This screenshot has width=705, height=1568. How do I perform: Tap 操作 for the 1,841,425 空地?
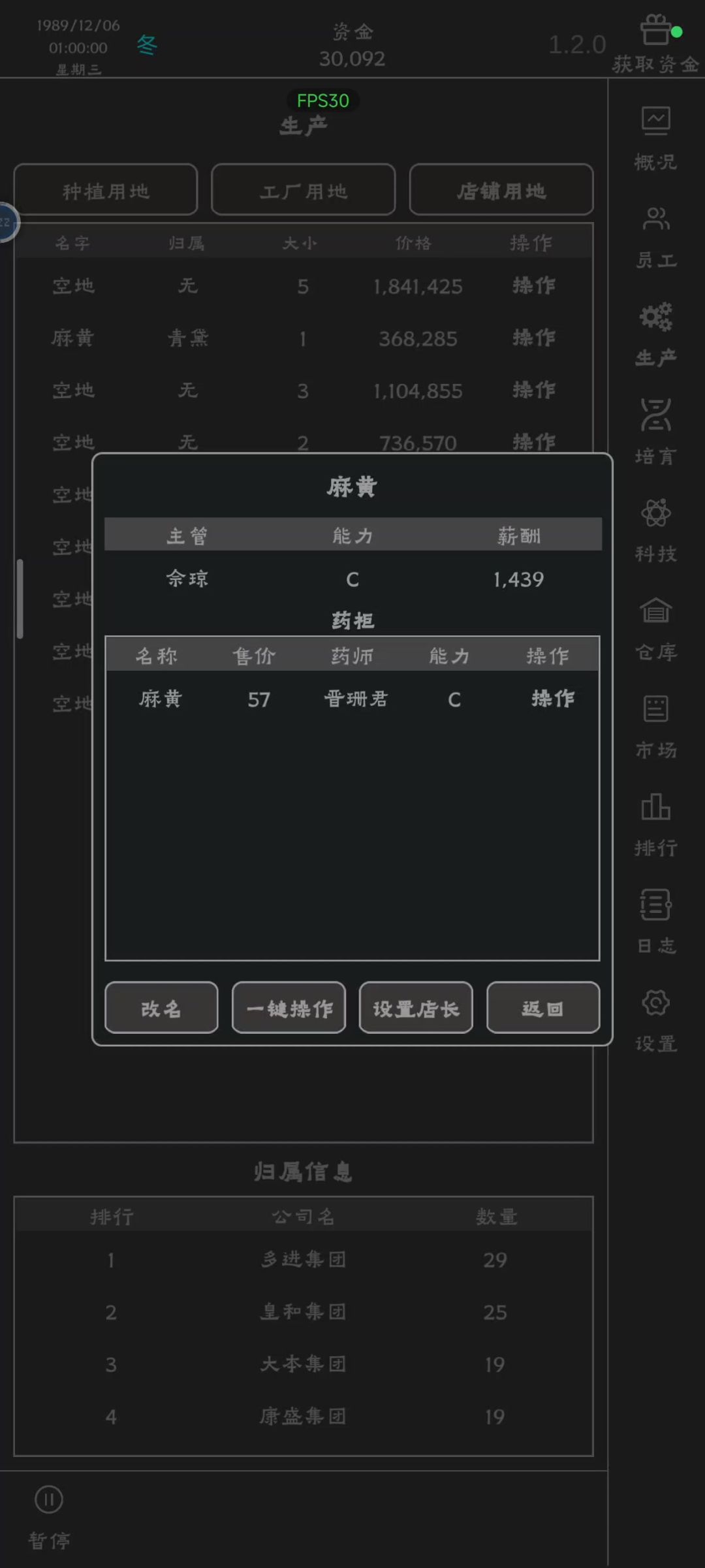(533, 285)
